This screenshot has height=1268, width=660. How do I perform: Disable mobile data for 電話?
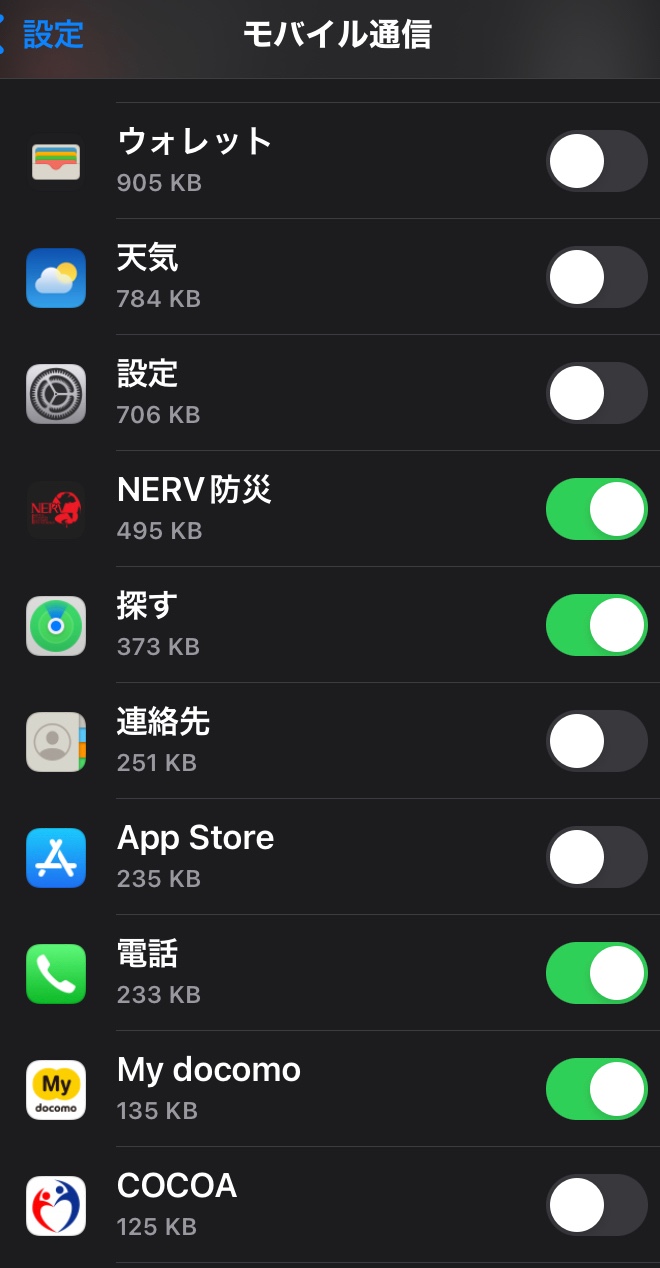(596, 973)
